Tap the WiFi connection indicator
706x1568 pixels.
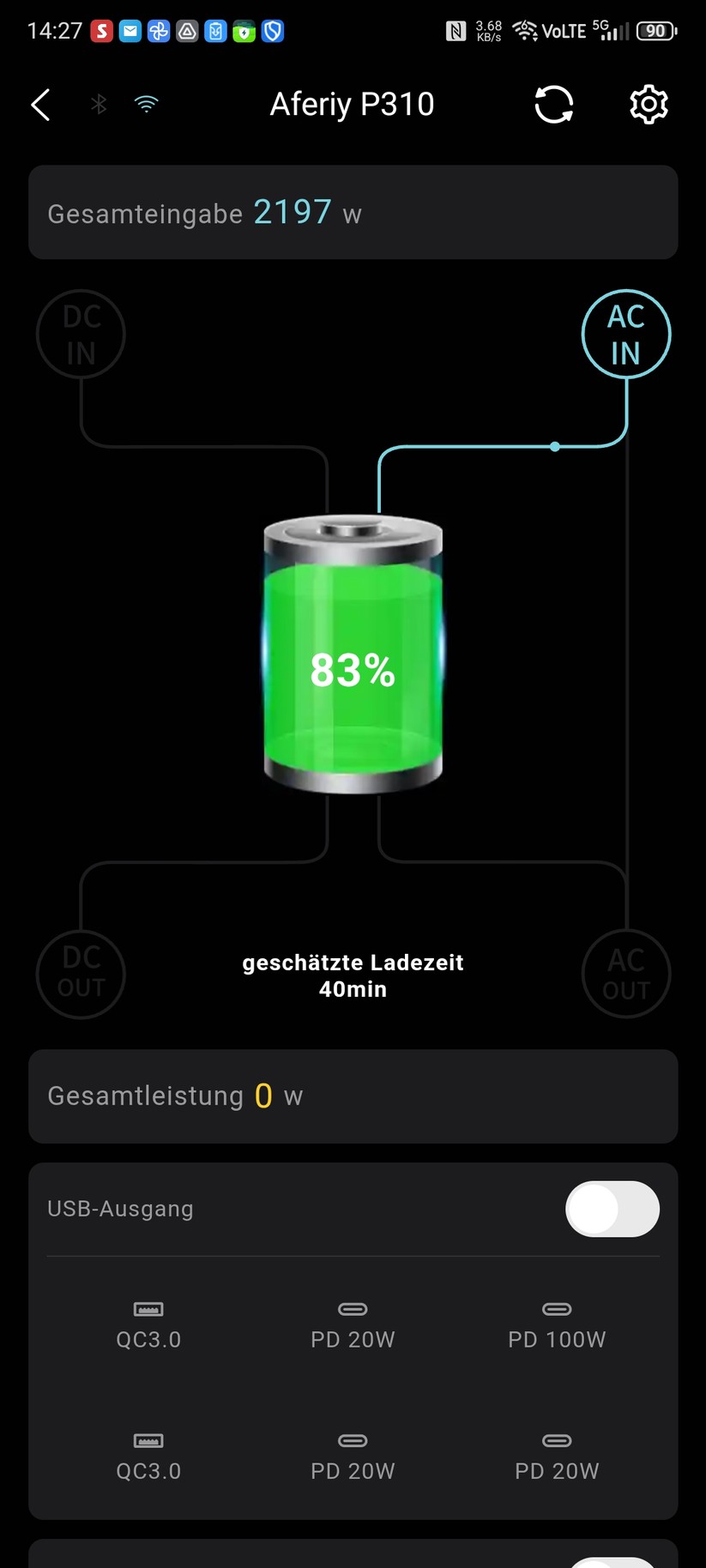point(147,104)
